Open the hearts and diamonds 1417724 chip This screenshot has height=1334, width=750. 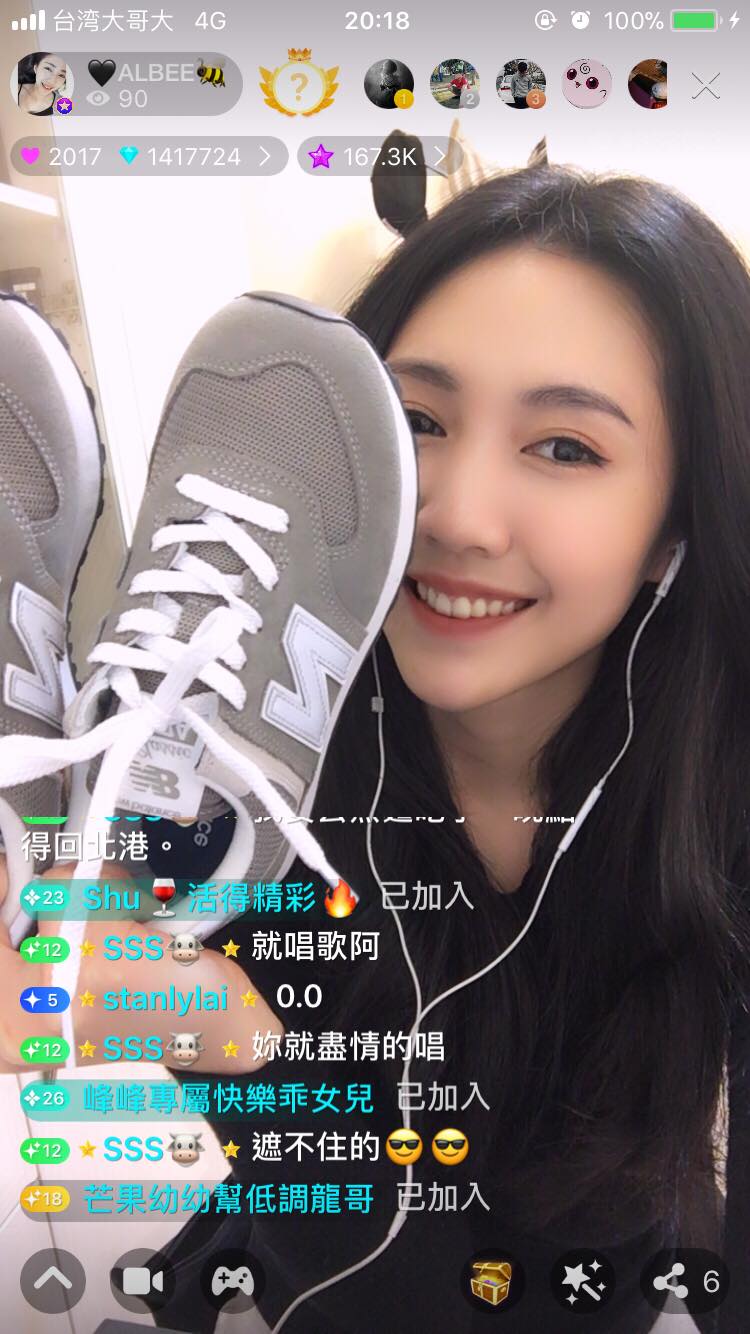(148, 157)
